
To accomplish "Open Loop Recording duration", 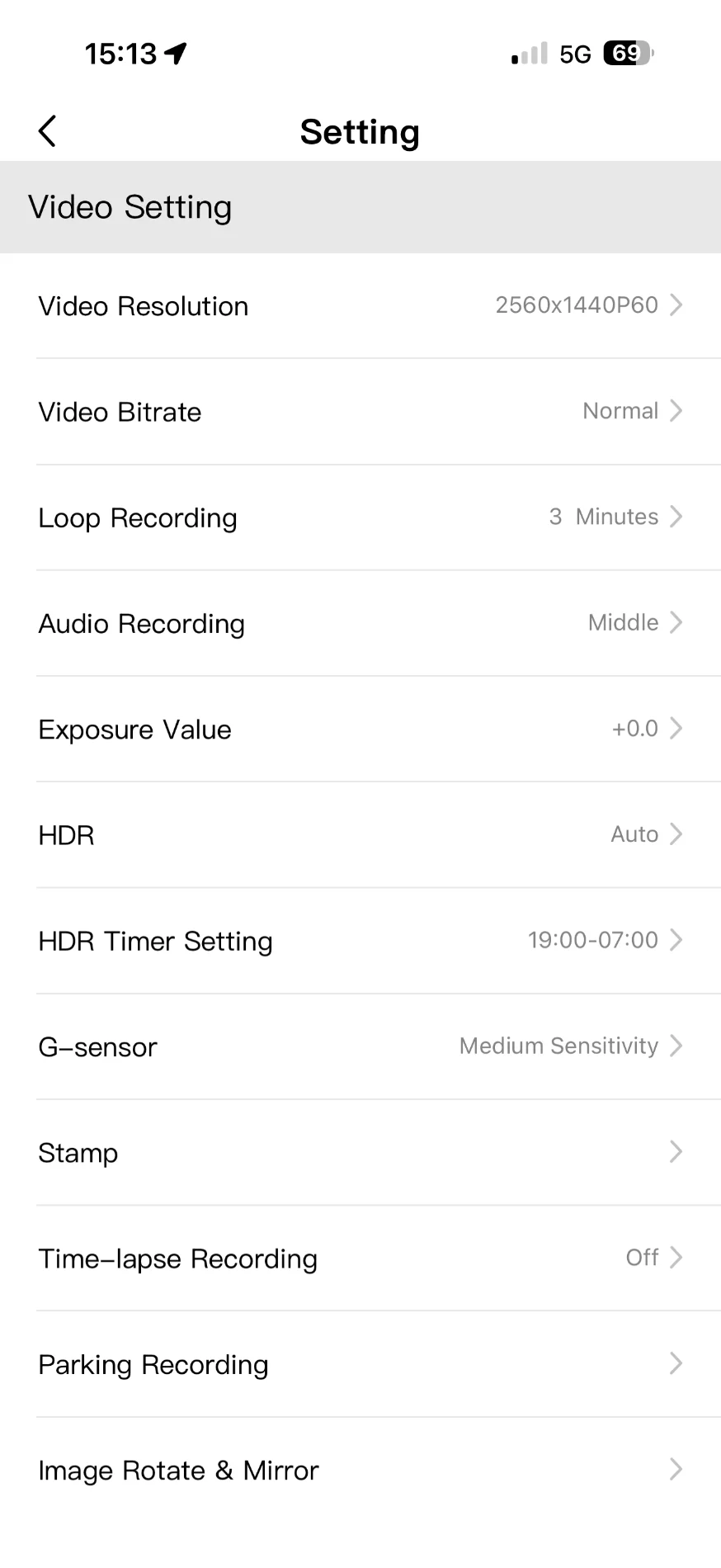I will coord(360,517).
